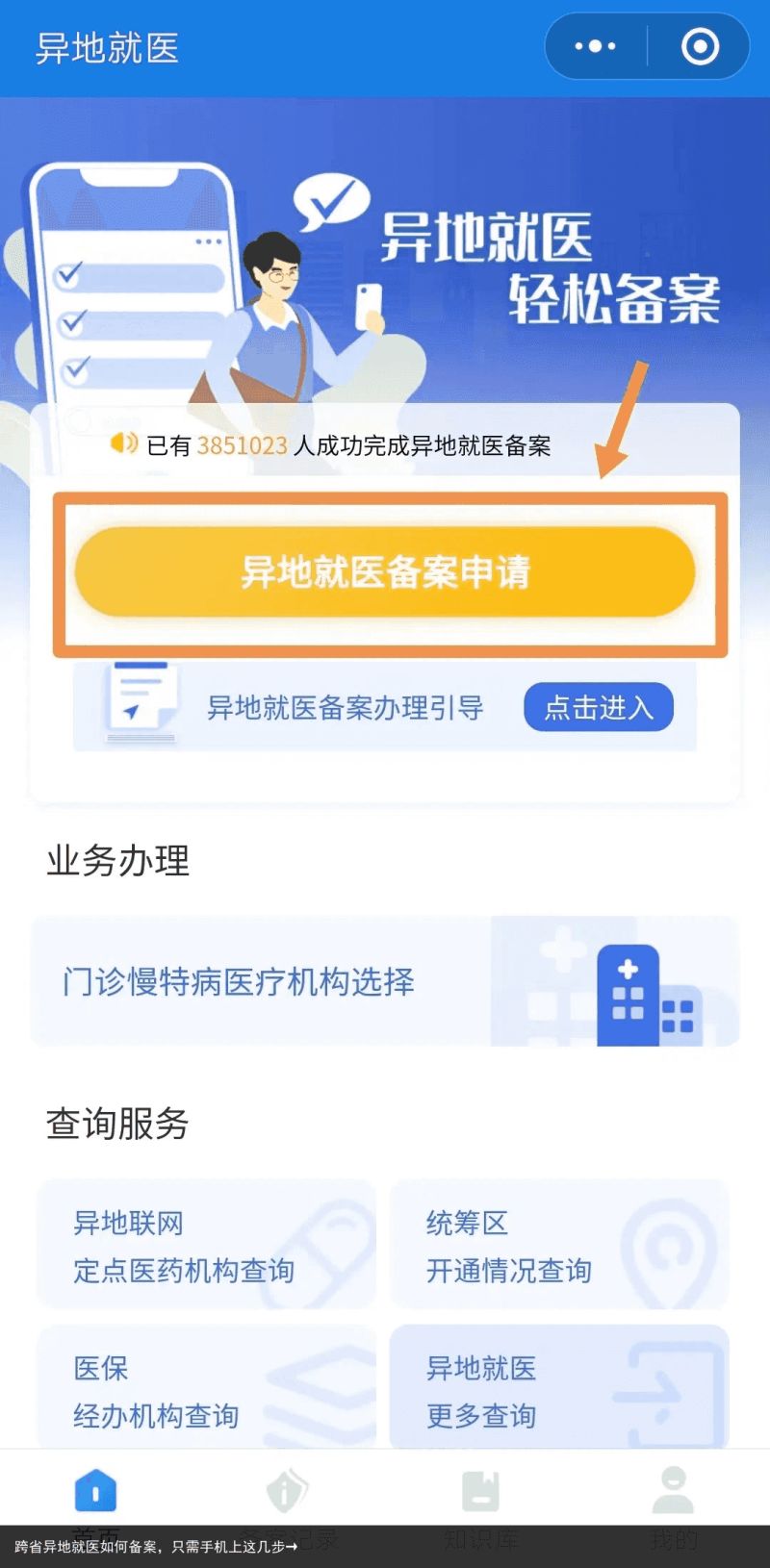Screen dimensions: 770x1568
Task: Open 门诊慢特病医疗机构选择 card
Action: tap(385, 981)
